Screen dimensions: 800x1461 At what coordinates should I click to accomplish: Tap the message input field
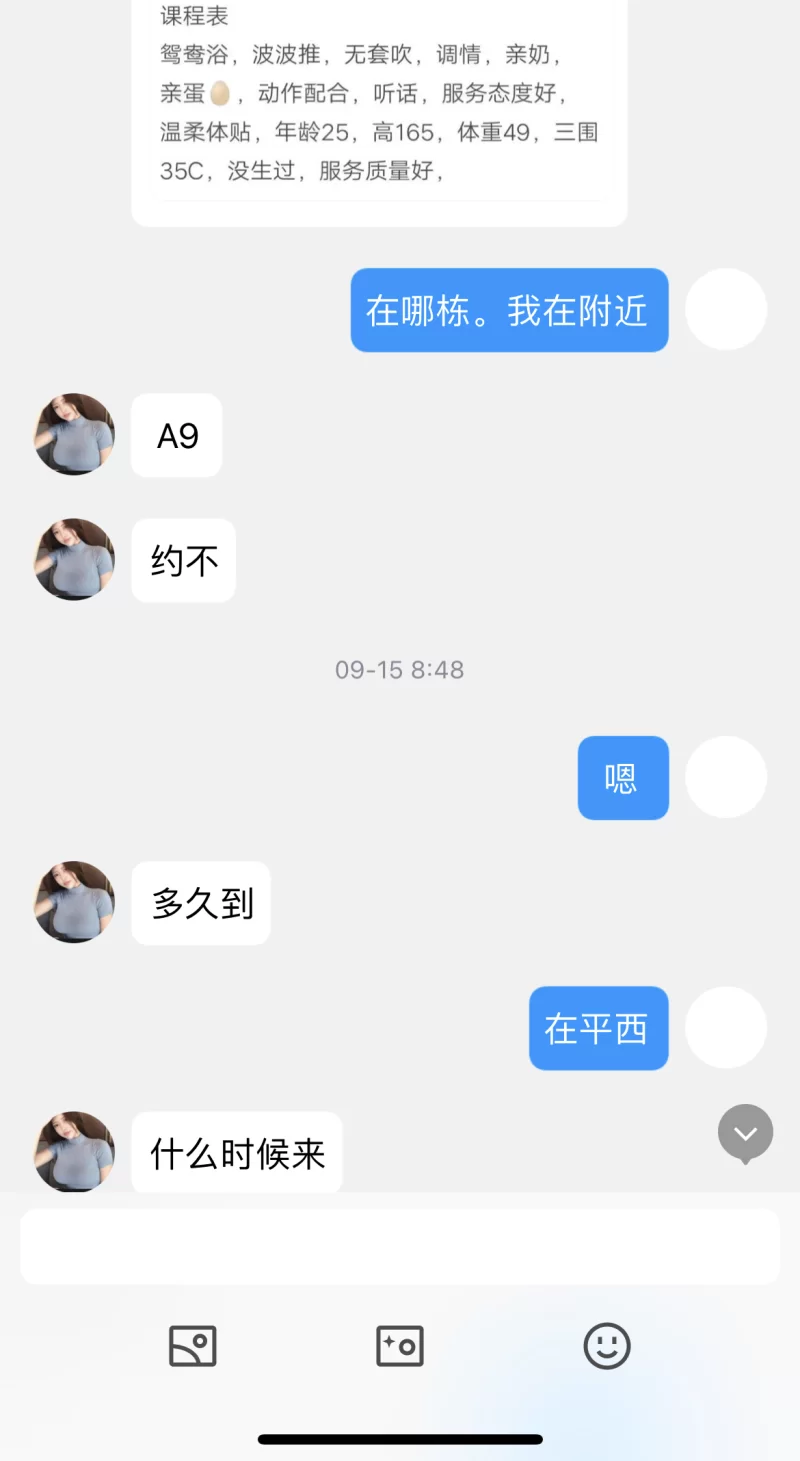pyautogui.click(x=400, y=1246)
